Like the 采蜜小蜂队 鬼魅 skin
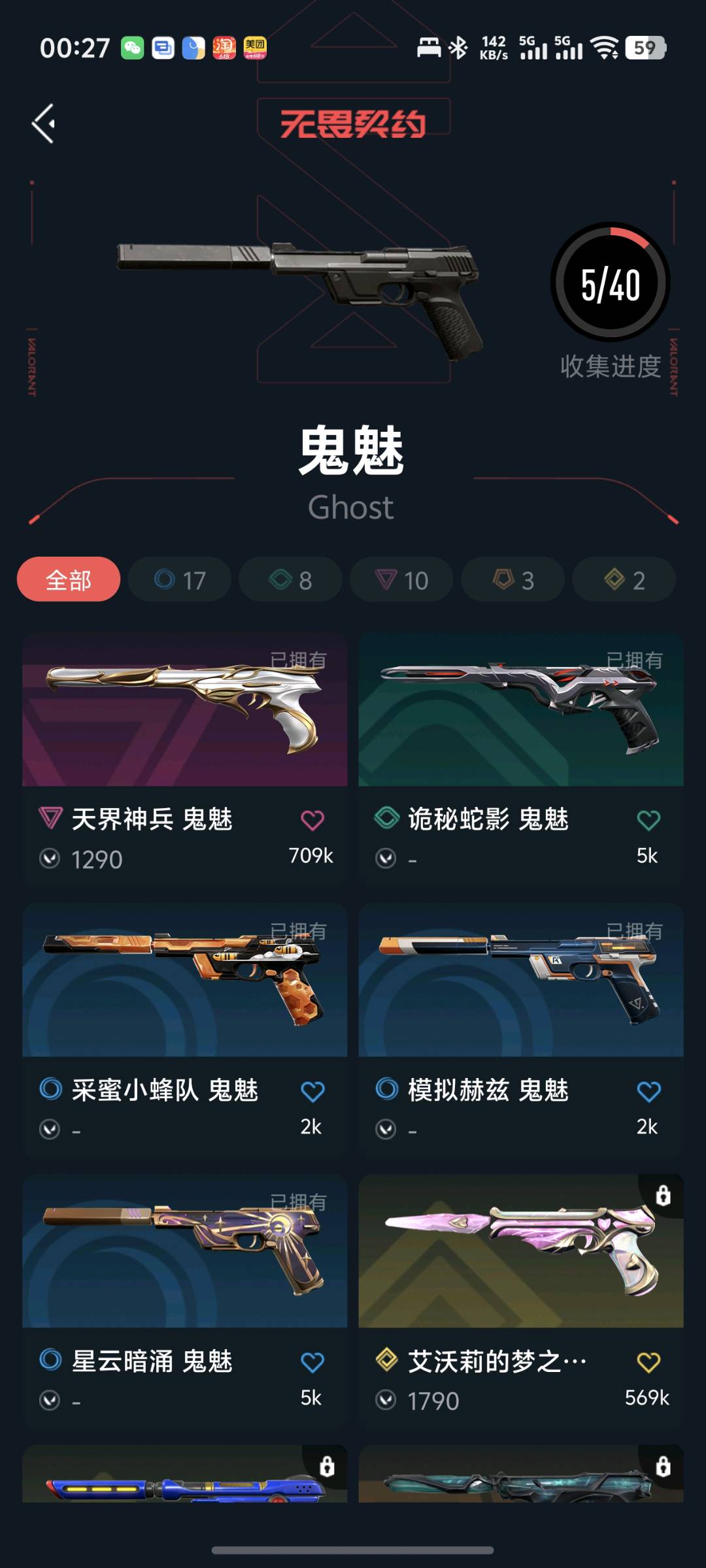This screenshot has width=706, height=1568. pyautogui.click(x=312, y=1091)
